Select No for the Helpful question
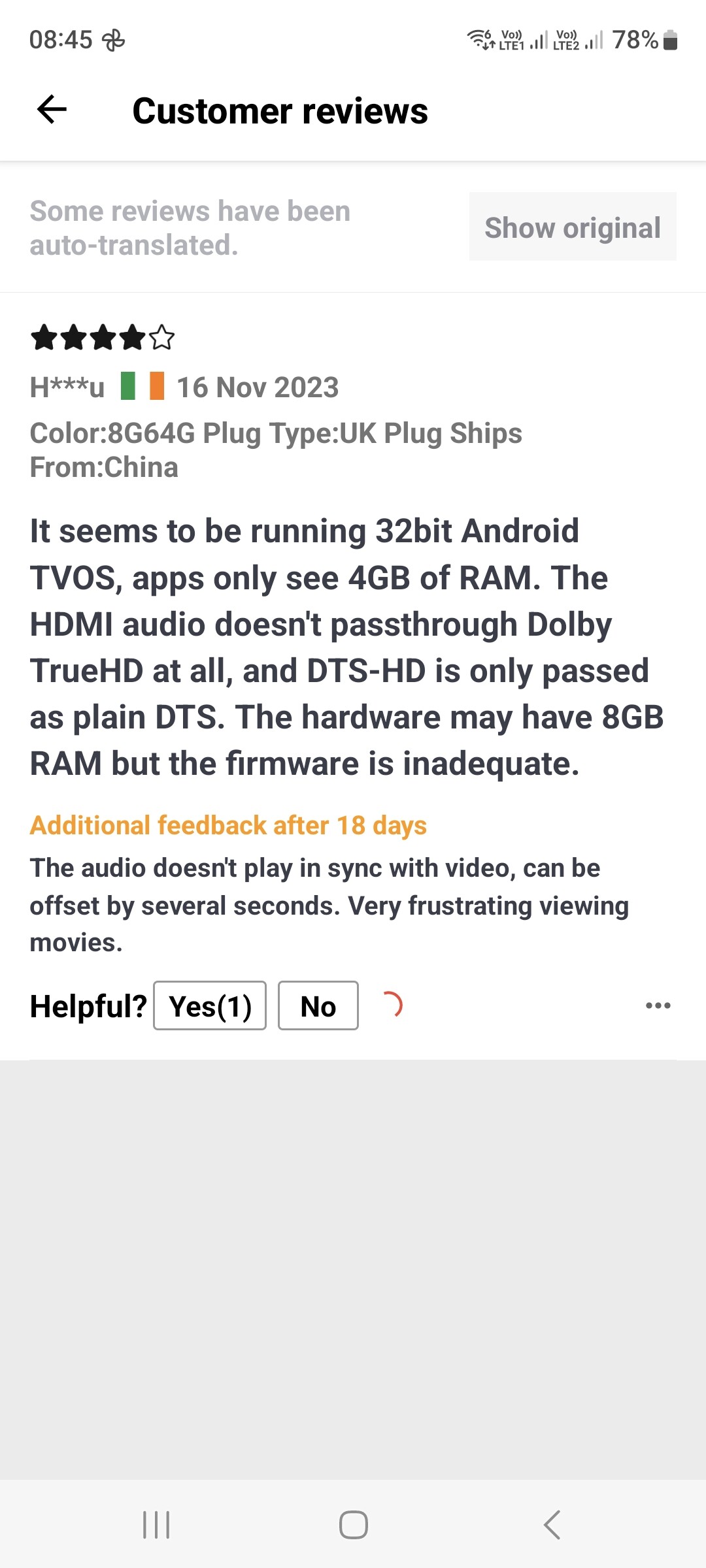 [x=318, y=1005]
